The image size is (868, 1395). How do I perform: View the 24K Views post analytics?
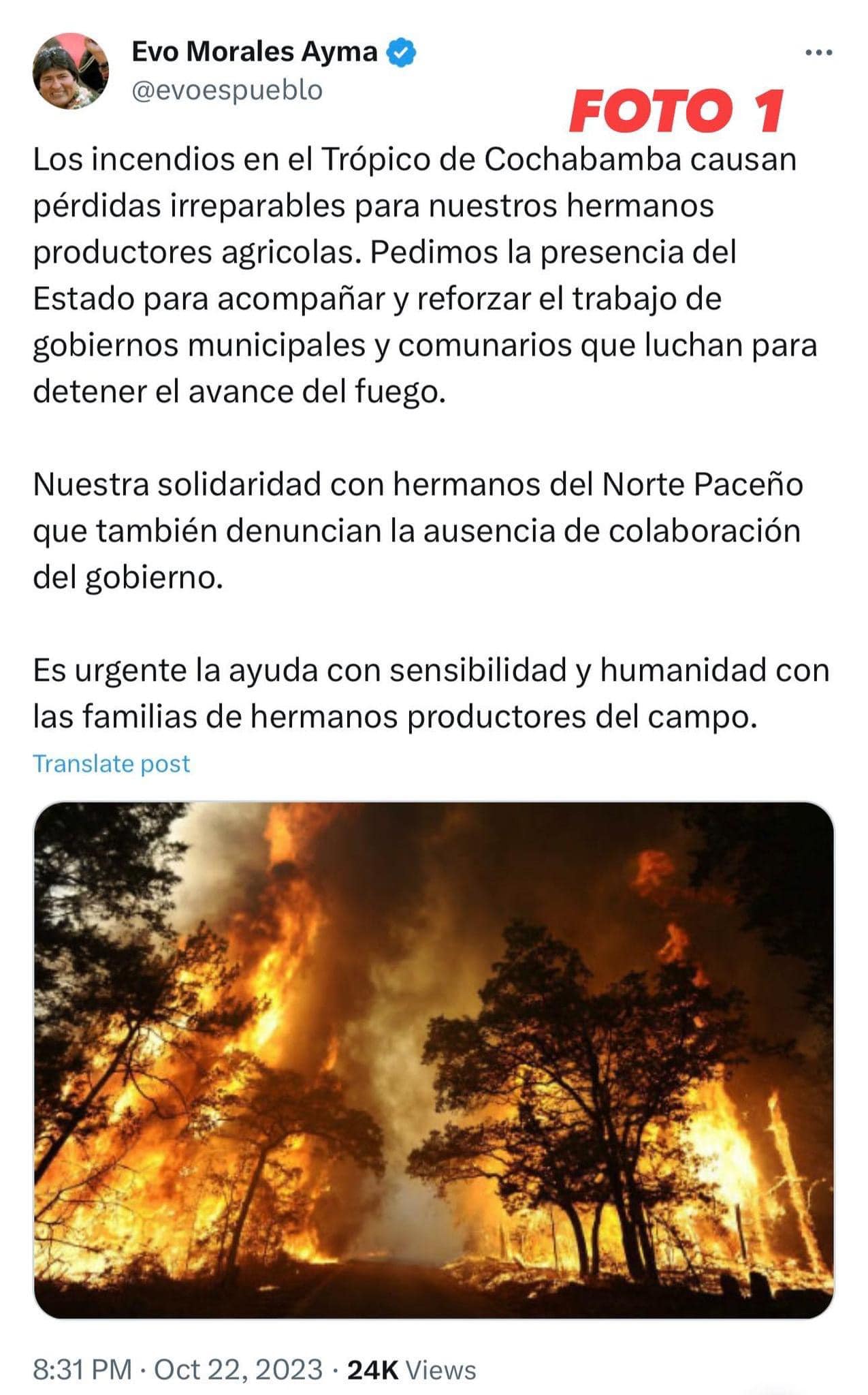coord(411,1369)
